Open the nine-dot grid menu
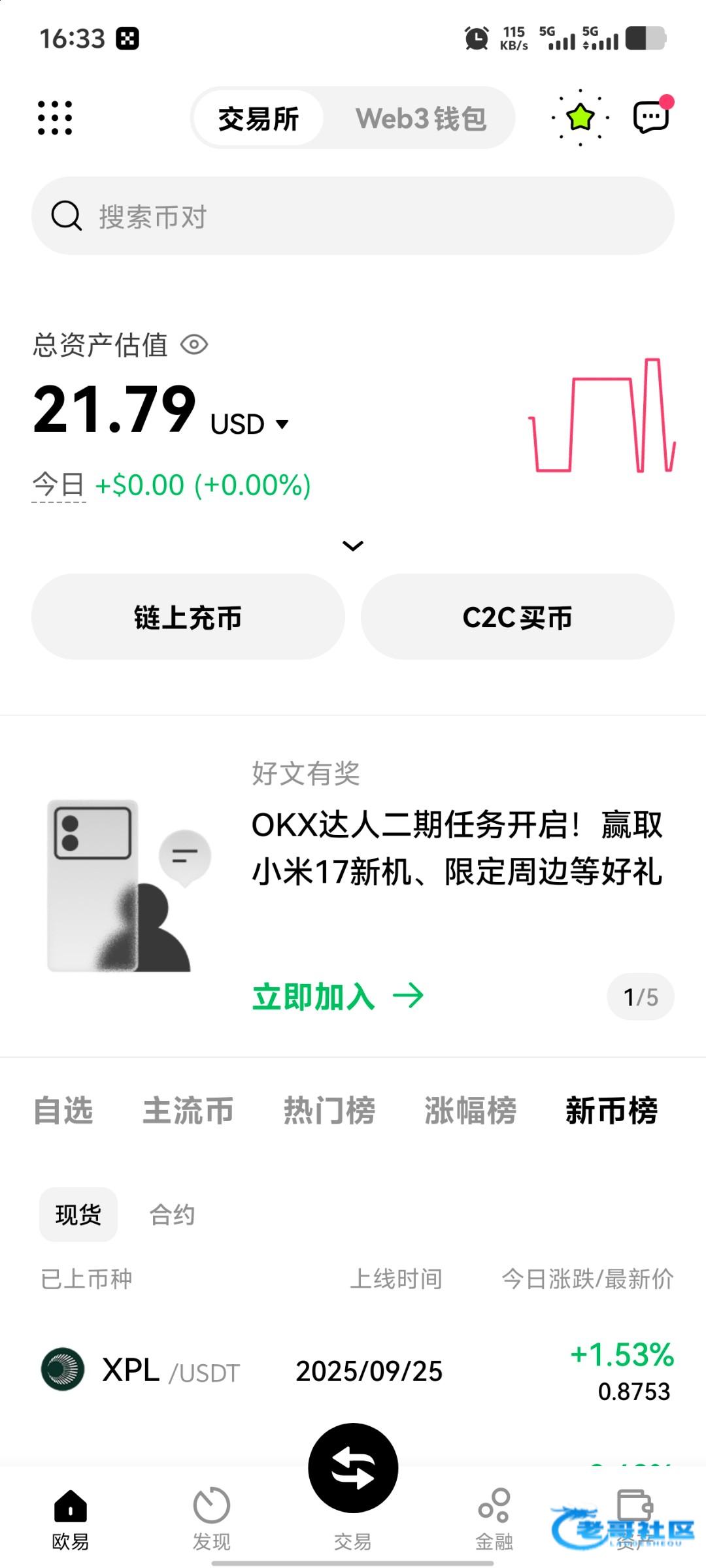The height and width of the screenshot is (1568, 706). [x=55, y=118]
